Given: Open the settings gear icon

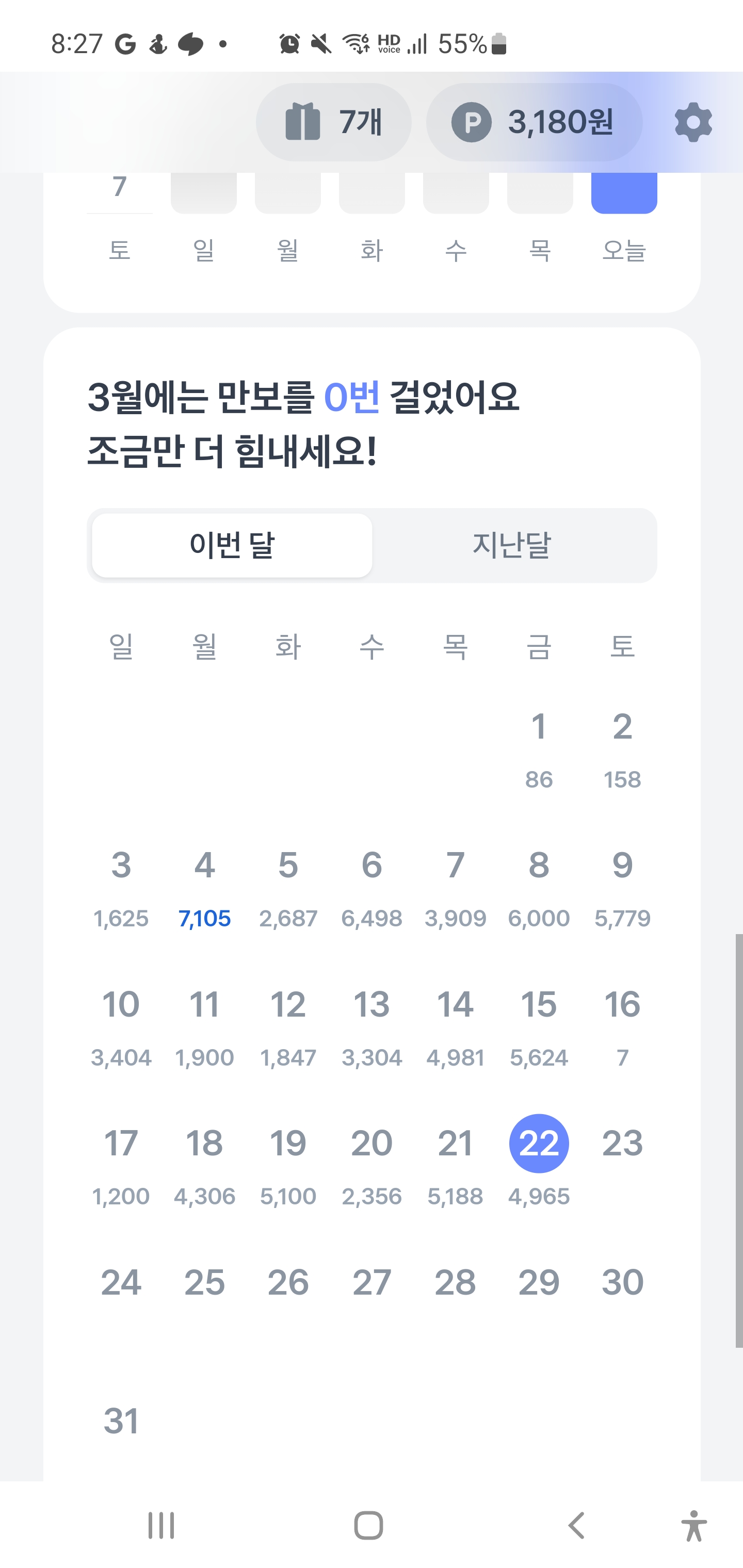Looking at the screenshot, I should coord(693,122).
